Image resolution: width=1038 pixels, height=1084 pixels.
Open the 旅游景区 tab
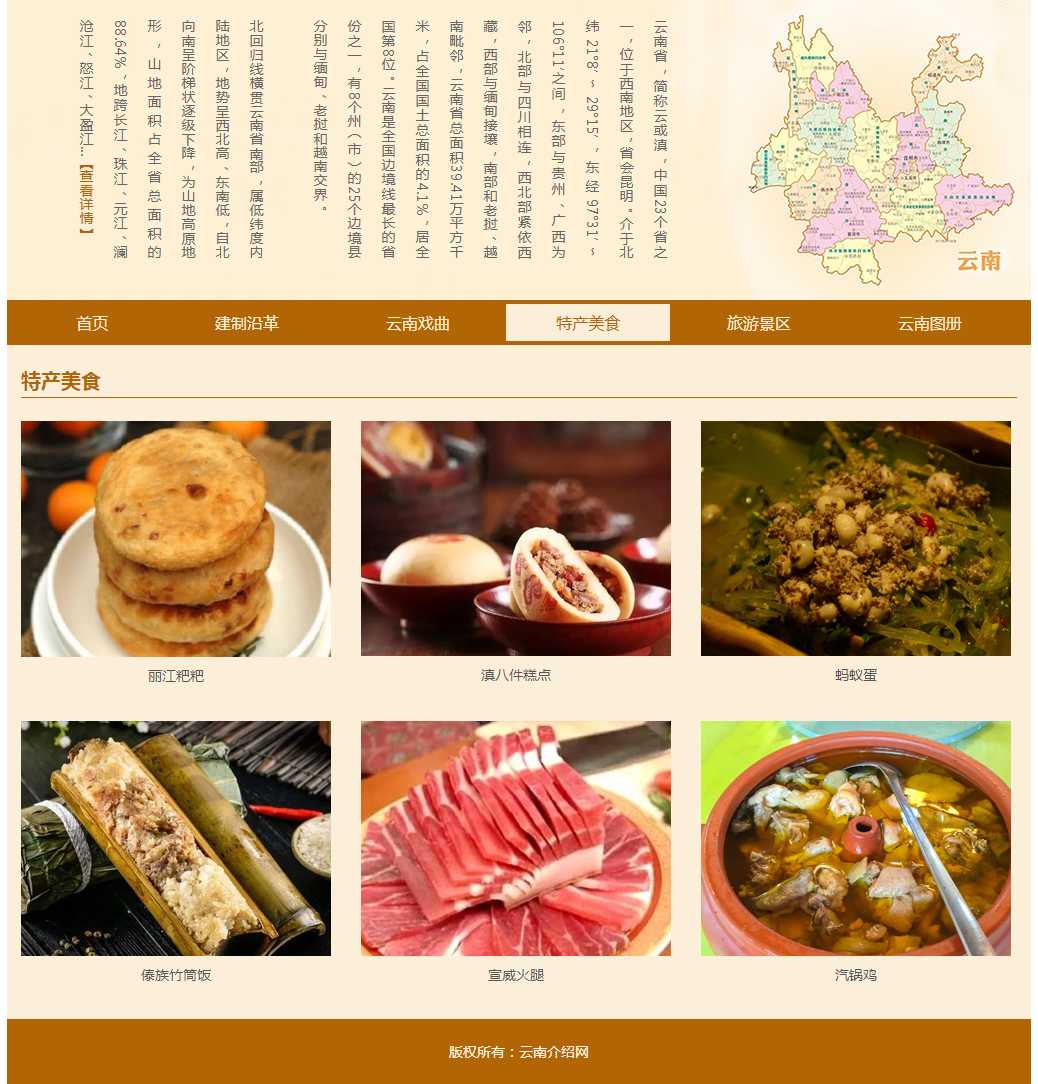pos(758,323)
